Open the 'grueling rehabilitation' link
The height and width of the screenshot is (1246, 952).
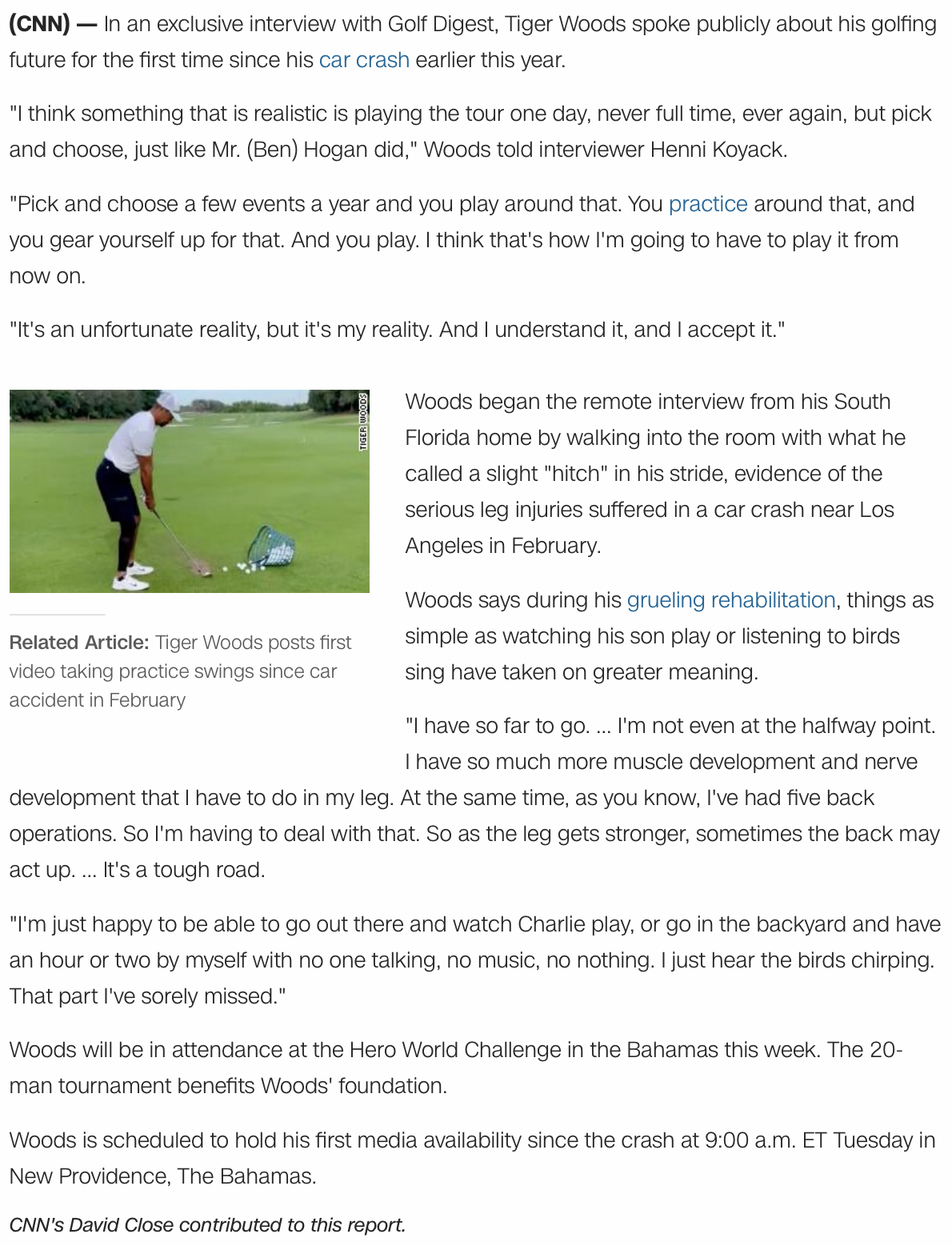730,600
